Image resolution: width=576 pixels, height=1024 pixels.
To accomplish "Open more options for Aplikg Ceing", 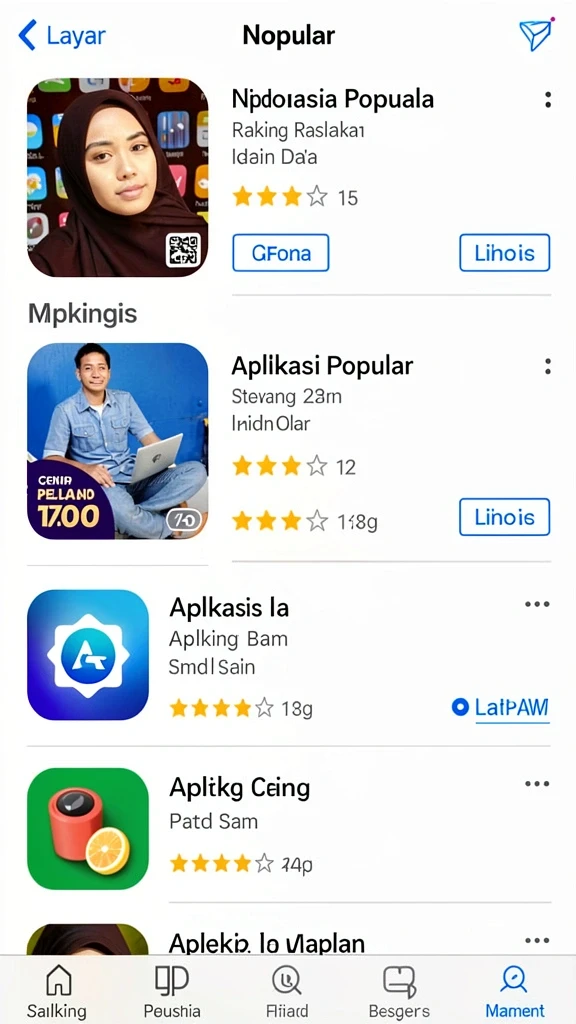I will (537, 784).
